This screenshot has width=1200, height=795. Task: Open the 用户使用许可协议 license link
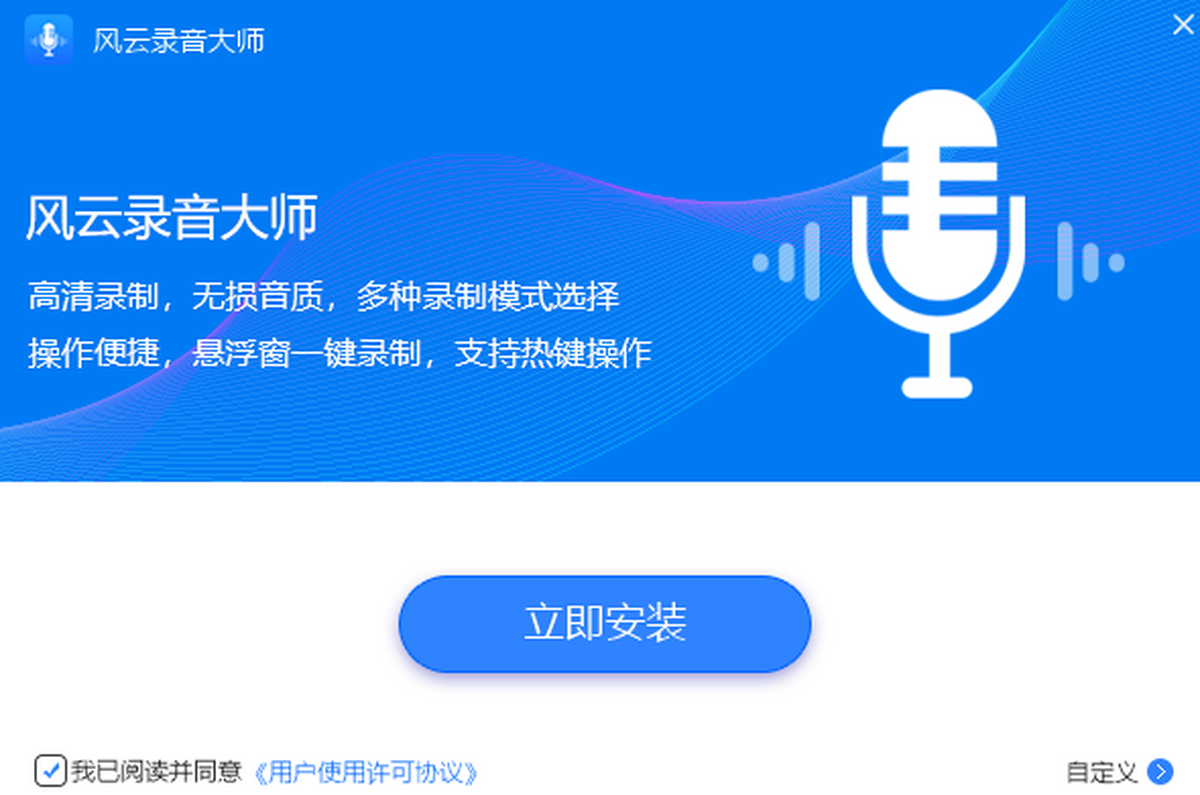tap(366, 772)
